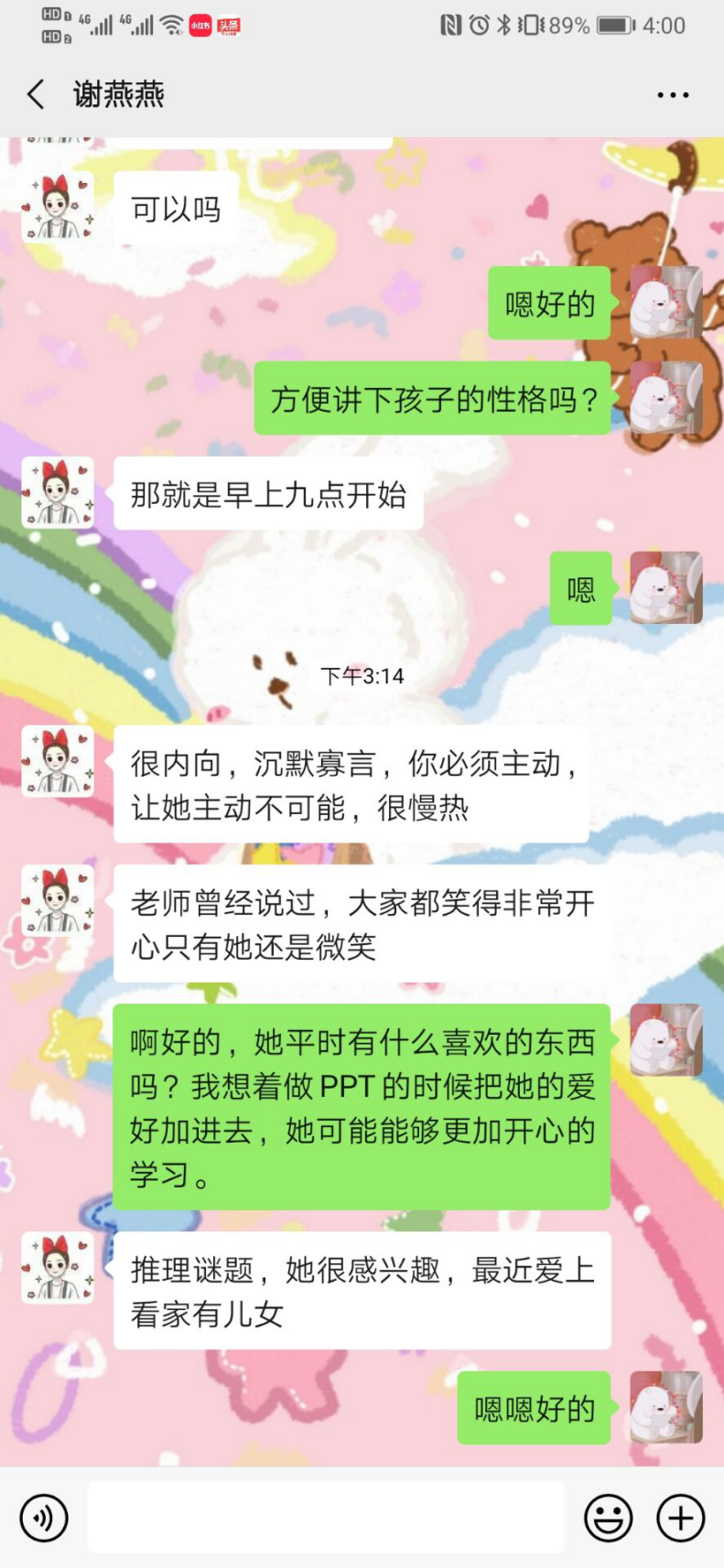Focus the message text field
This screenshot has height=1568, width=724.
[326, 1518]
